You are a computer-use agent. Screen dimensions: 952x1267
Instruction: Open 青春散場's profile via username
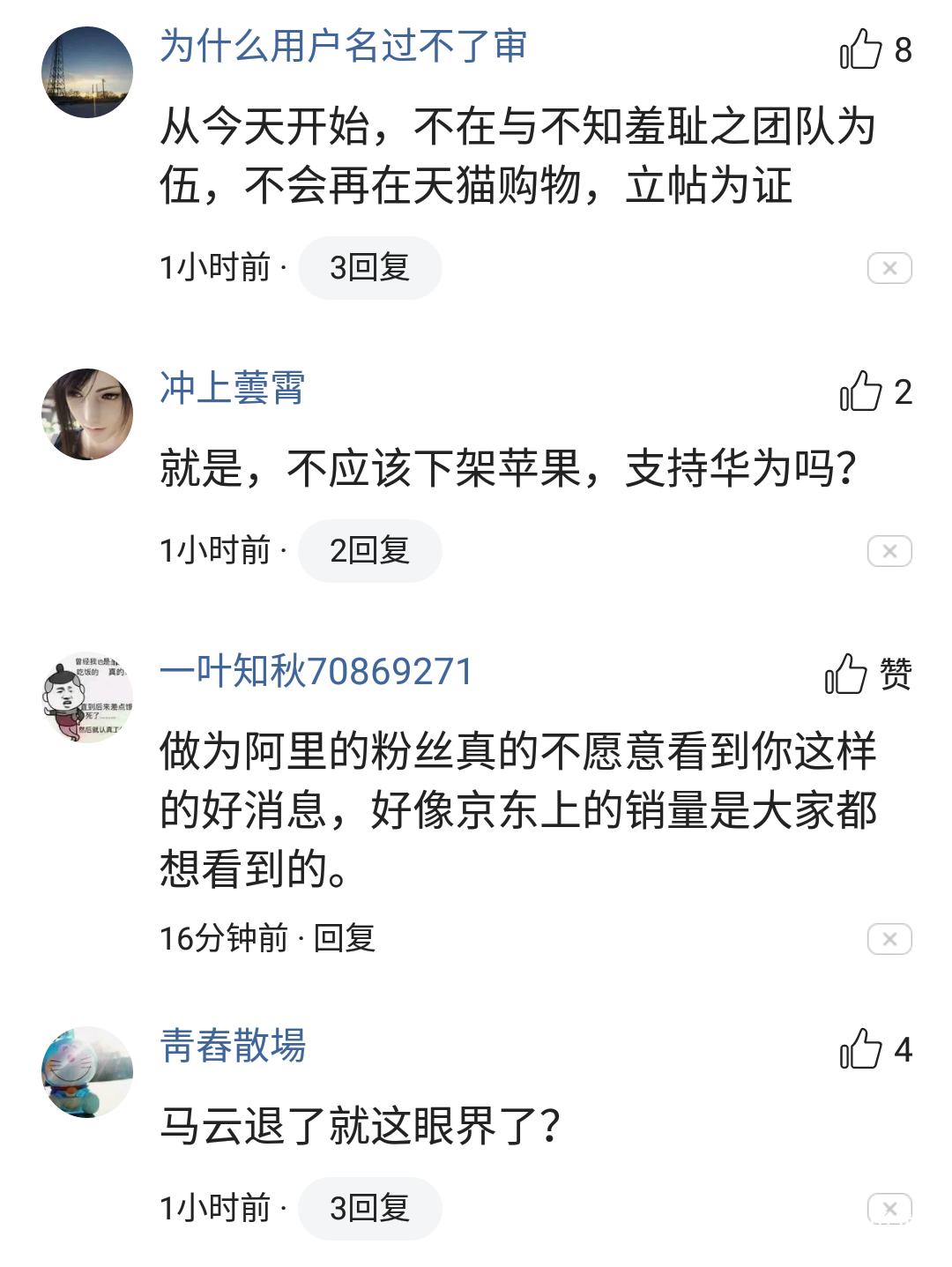(x=233, y=1046)
